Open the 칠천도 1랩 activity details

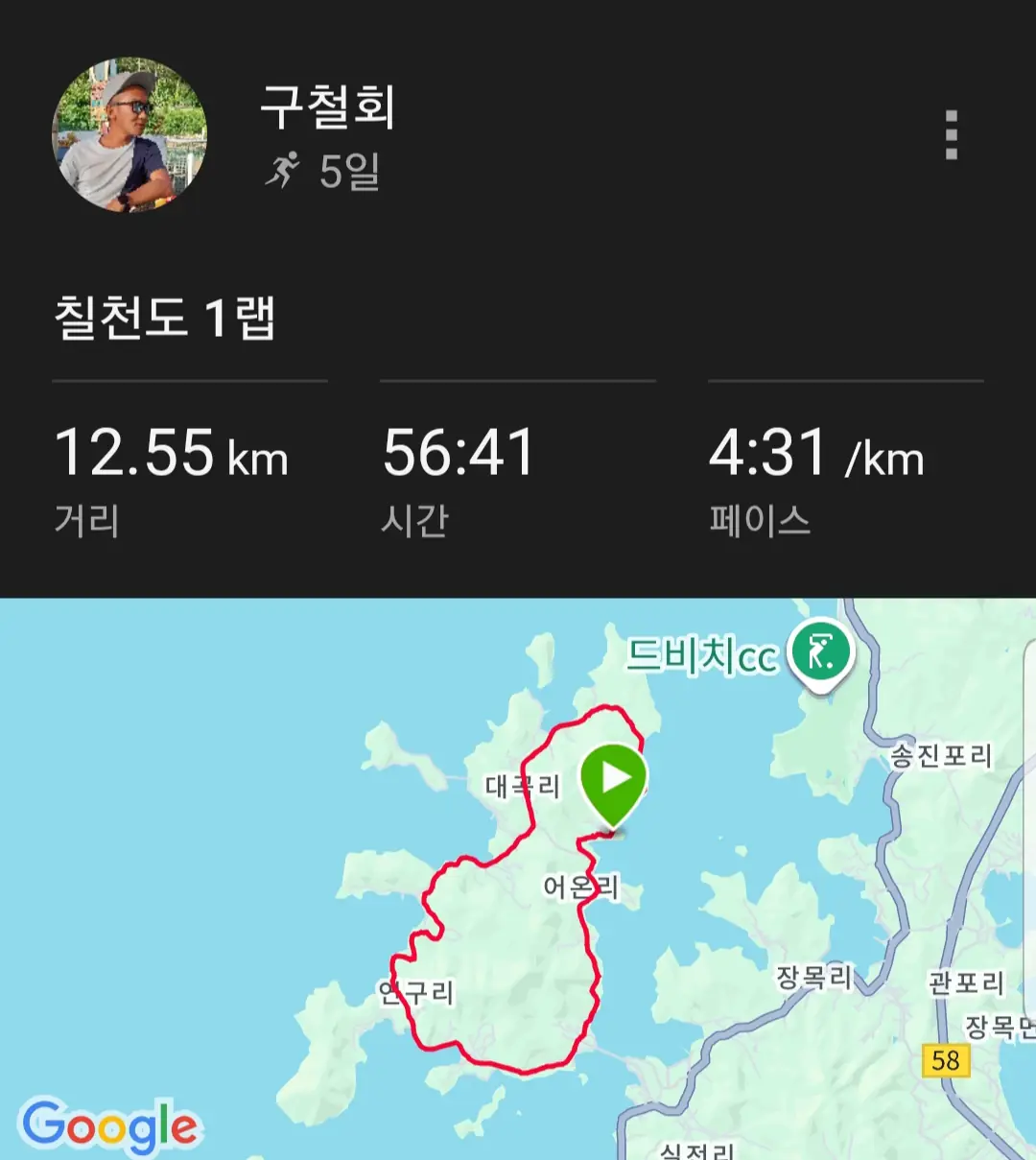(165, 318)
